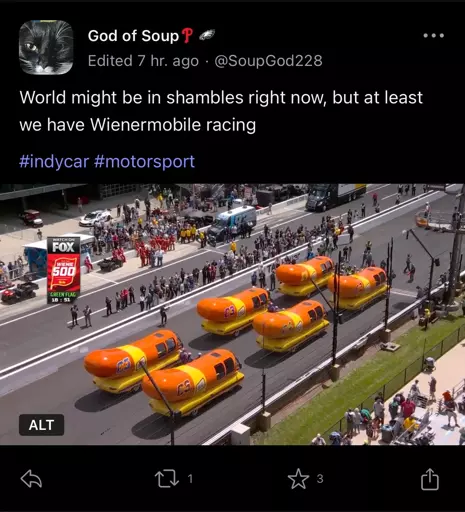
Task: Reply to God of Soup's post
Action: 31,479
